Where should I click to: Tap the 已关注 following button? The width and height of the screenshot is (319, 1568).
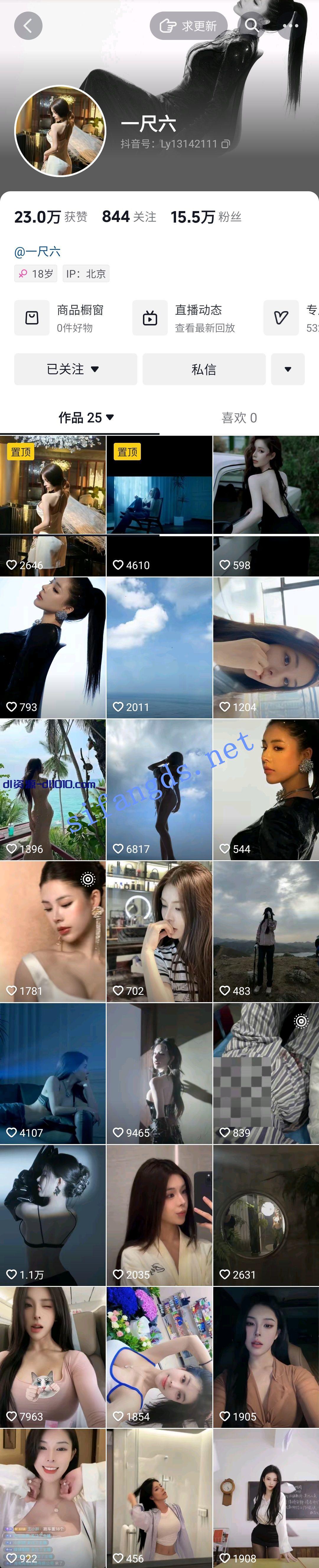tap(75, 369)
